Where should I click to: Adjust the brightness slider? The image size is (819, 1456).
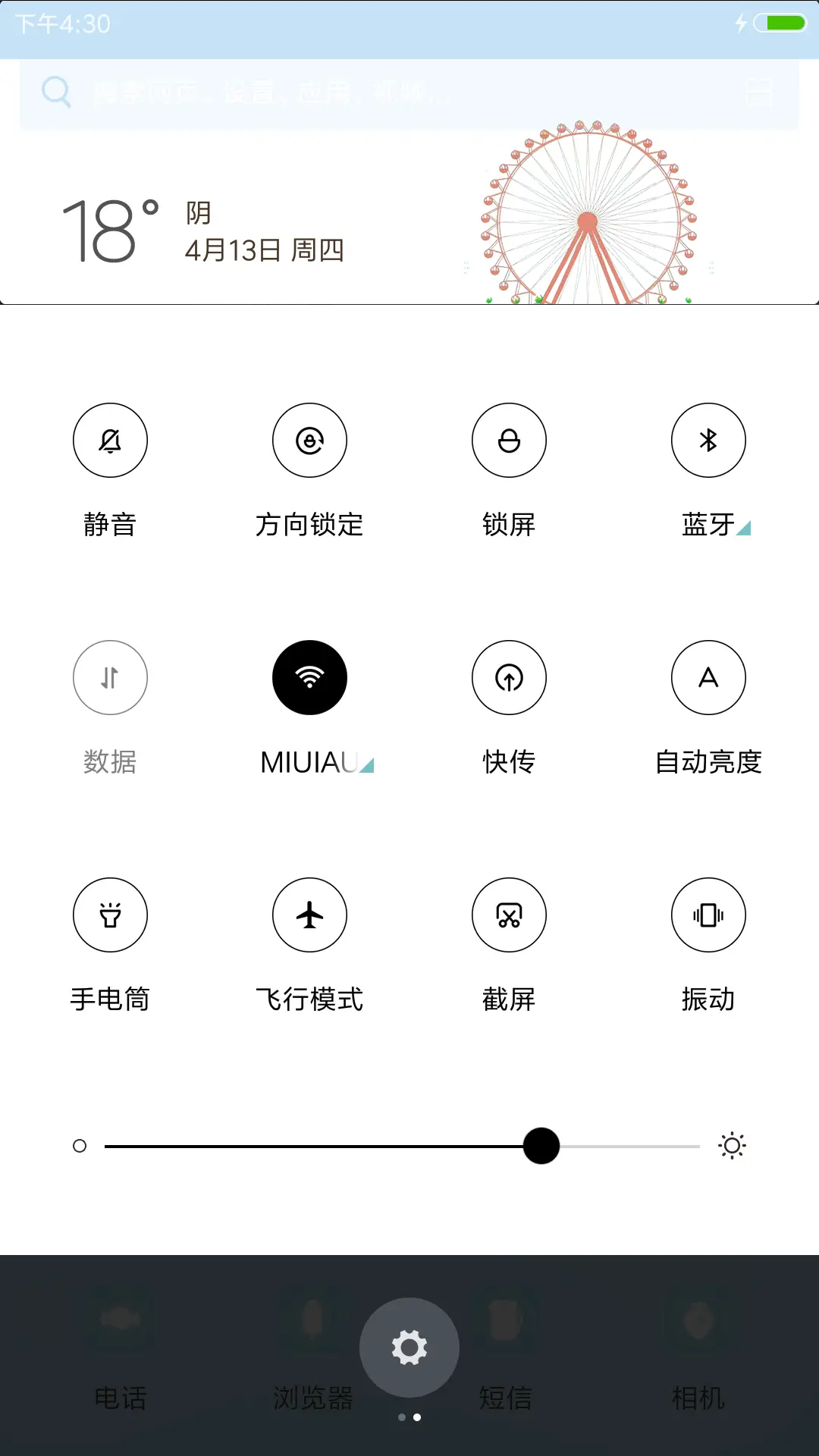541,1146
